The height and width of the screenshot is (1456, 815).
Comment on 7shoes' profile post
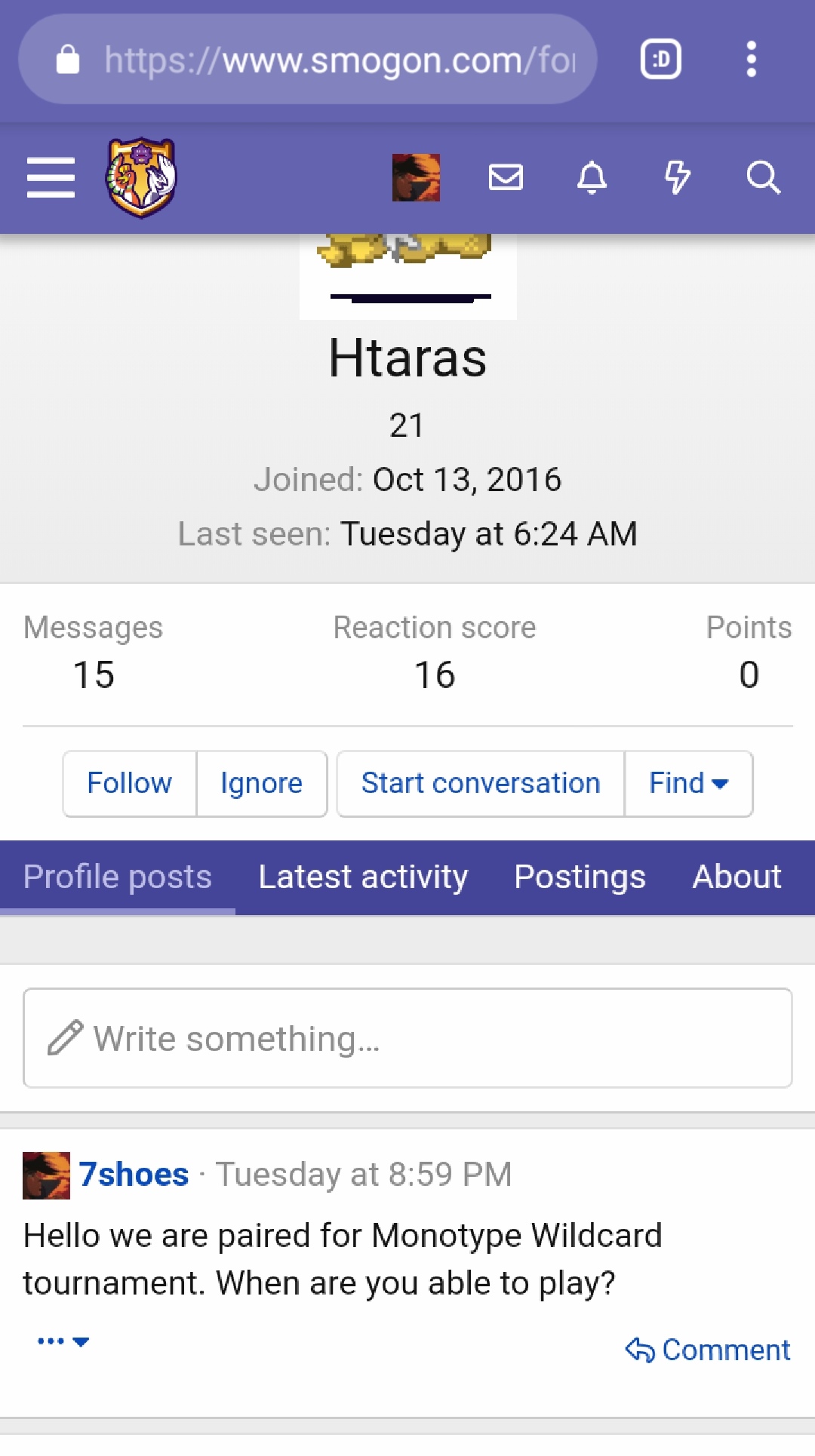tap(708, 1350)
